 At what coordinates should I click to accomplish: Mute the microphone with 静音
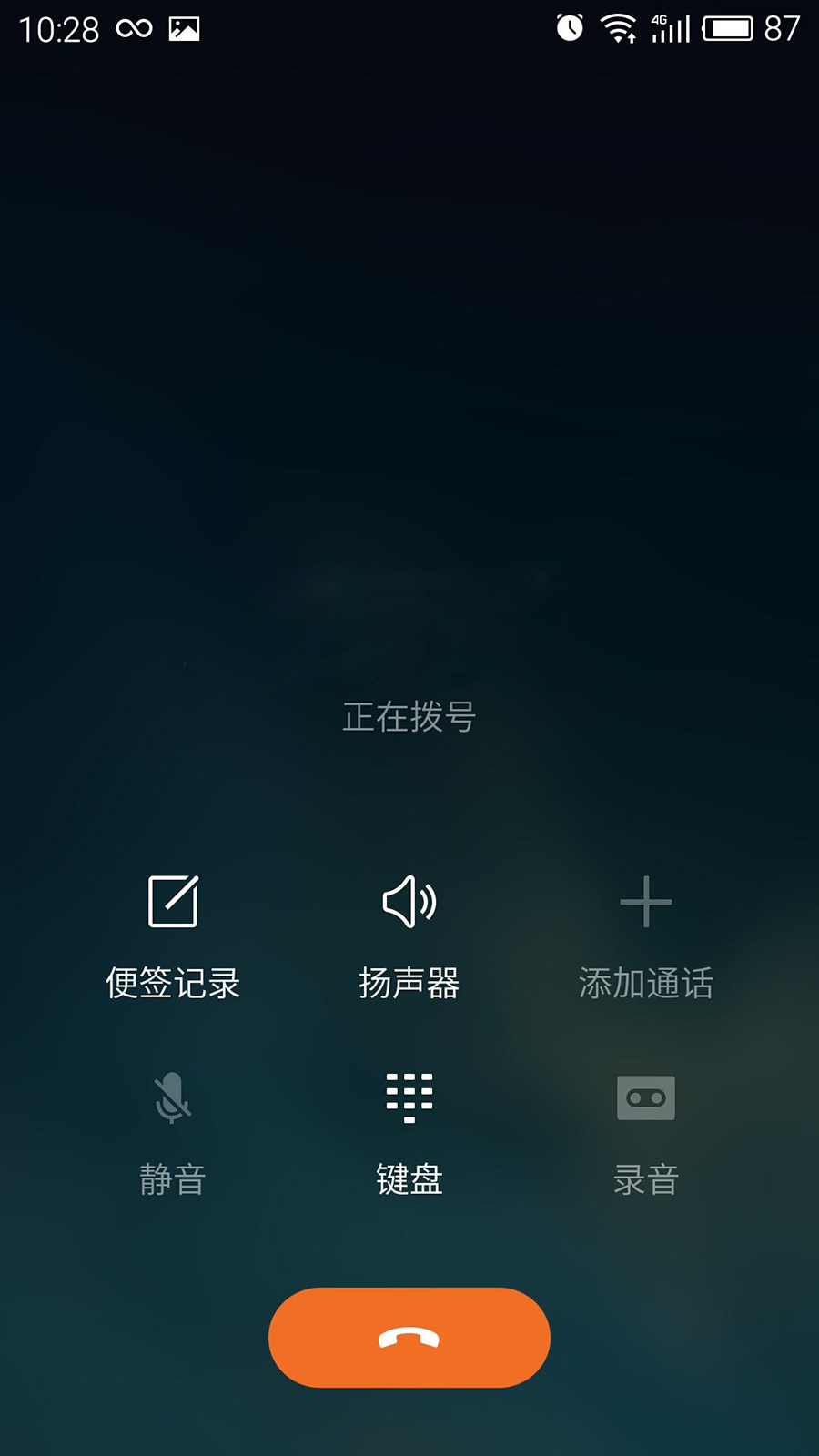[173, 1135]
